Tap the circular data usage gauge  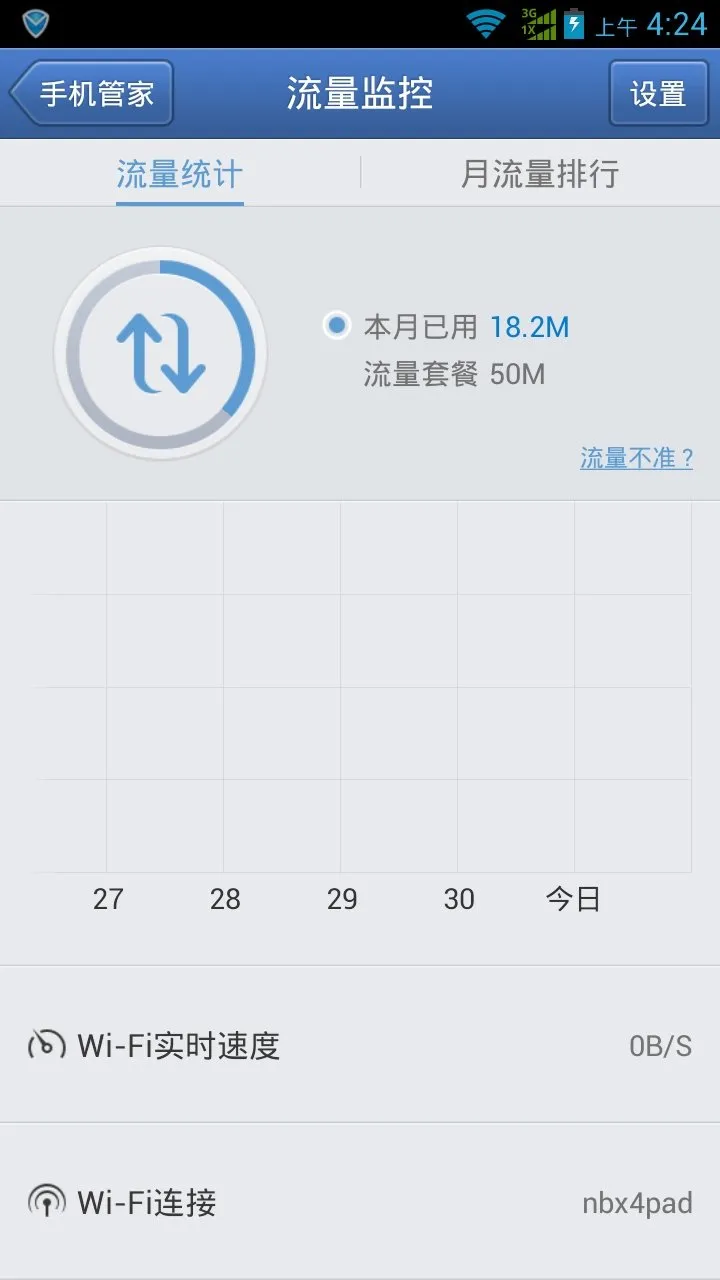pos(160,353)
